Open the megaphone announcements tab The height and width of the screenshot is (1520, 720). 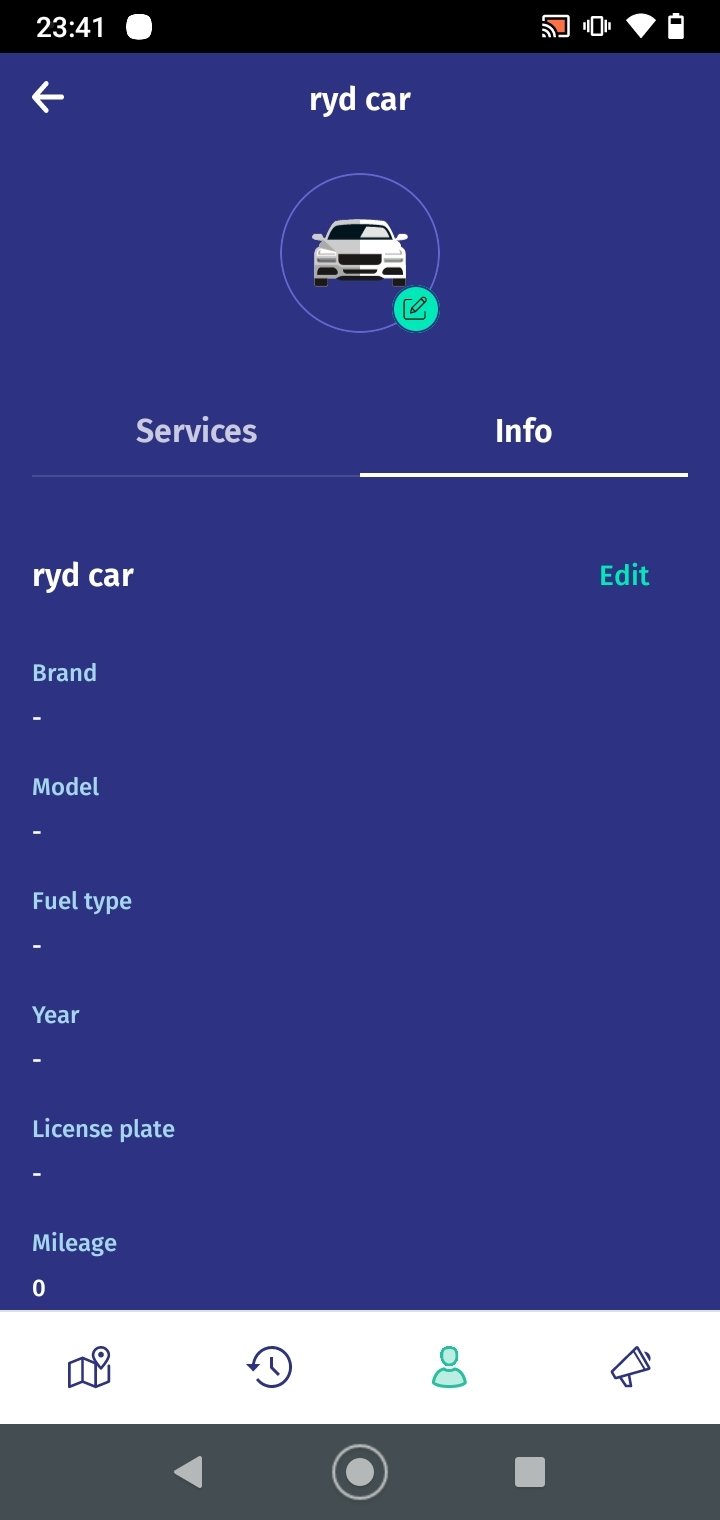pyautogui.click(x=630, y=1367)
